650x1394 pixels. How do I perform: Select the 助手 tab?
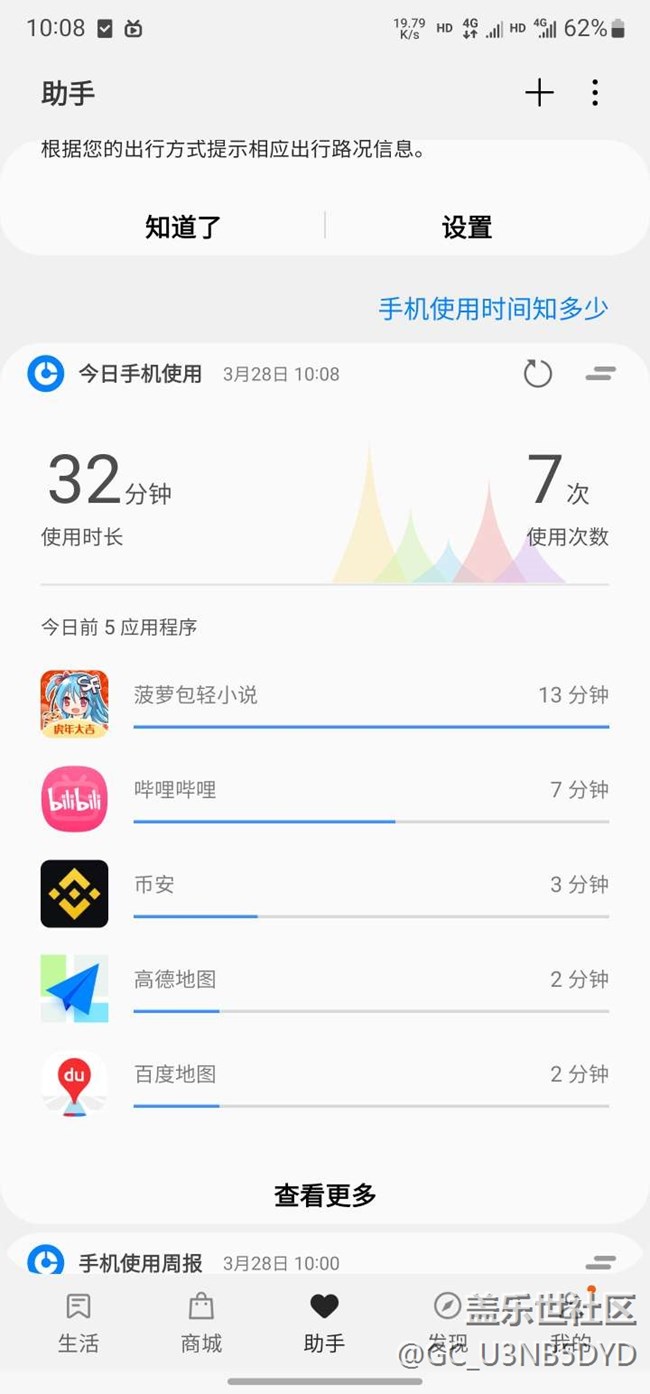click(324, 1323)
